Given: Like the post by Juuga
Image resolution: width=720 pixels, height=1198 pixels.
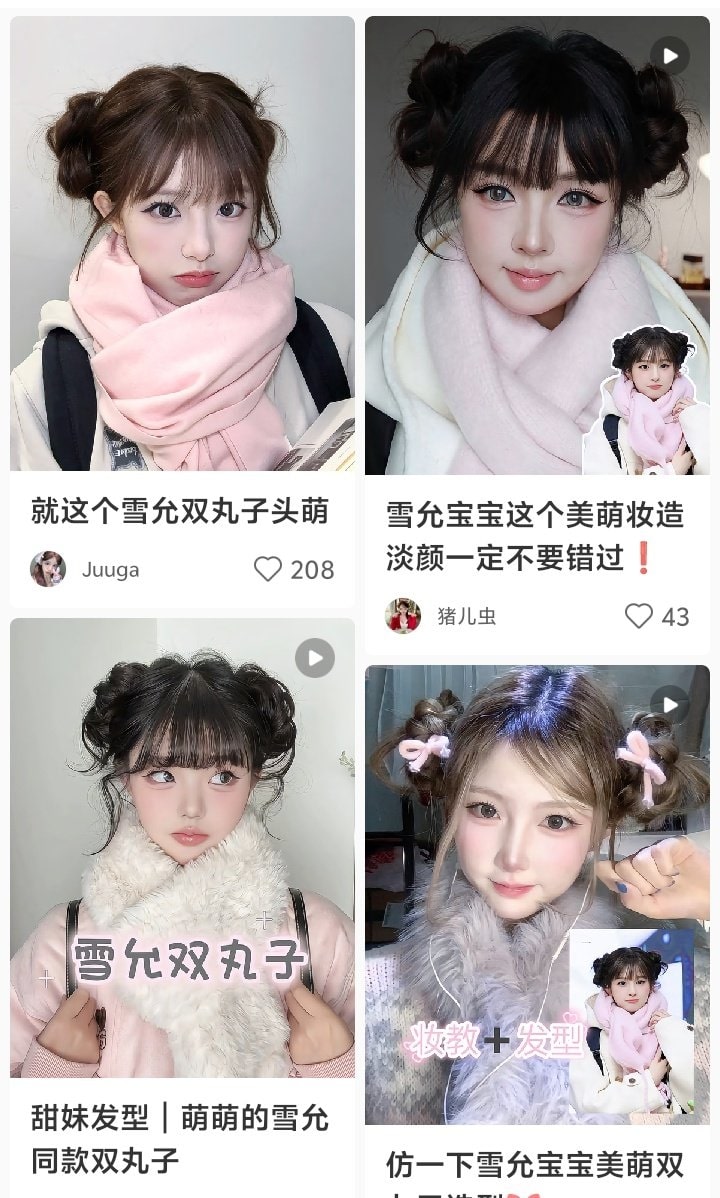Looking at the screenshot, I should click(x=268, y=570).
